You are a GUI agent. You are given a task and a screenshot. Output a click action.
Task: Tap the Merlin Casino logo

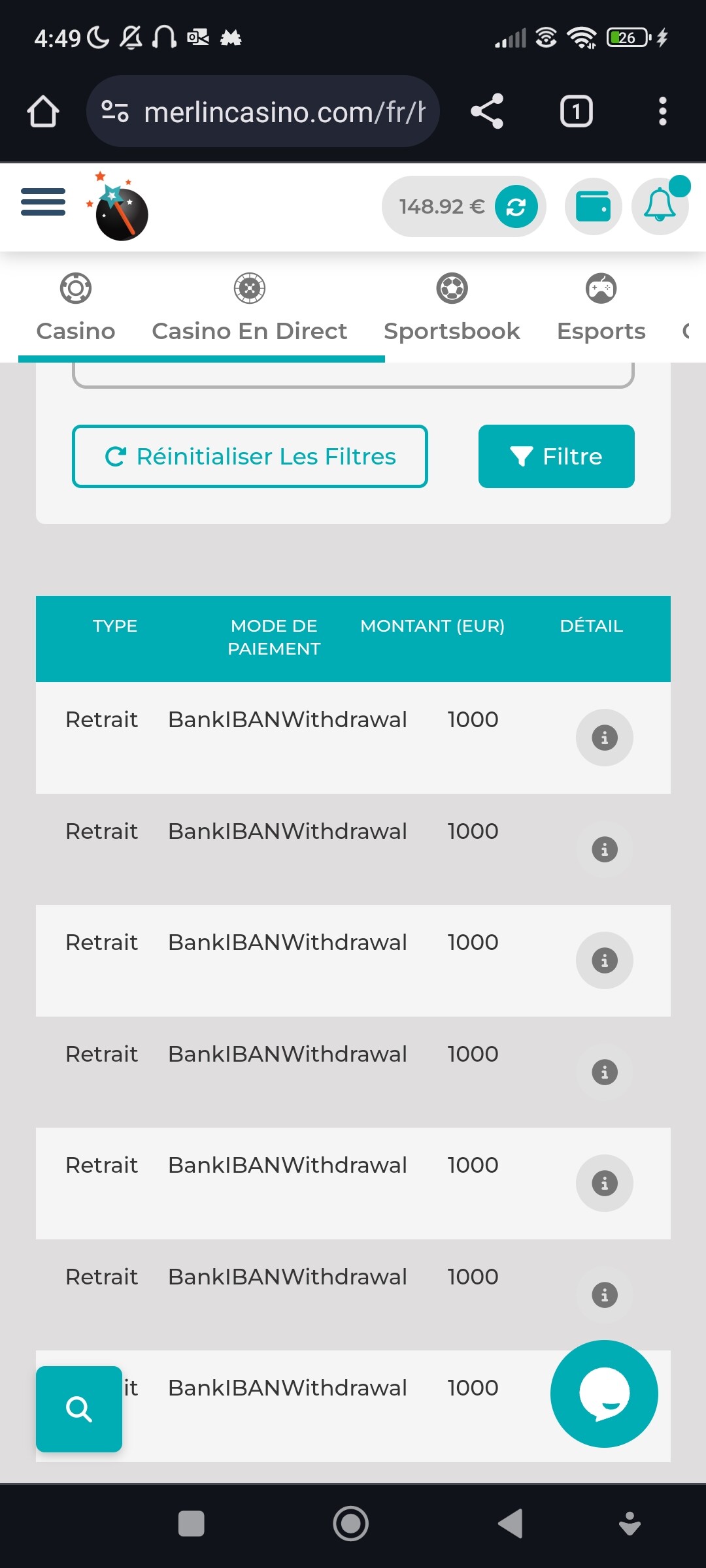coord(119,207)
